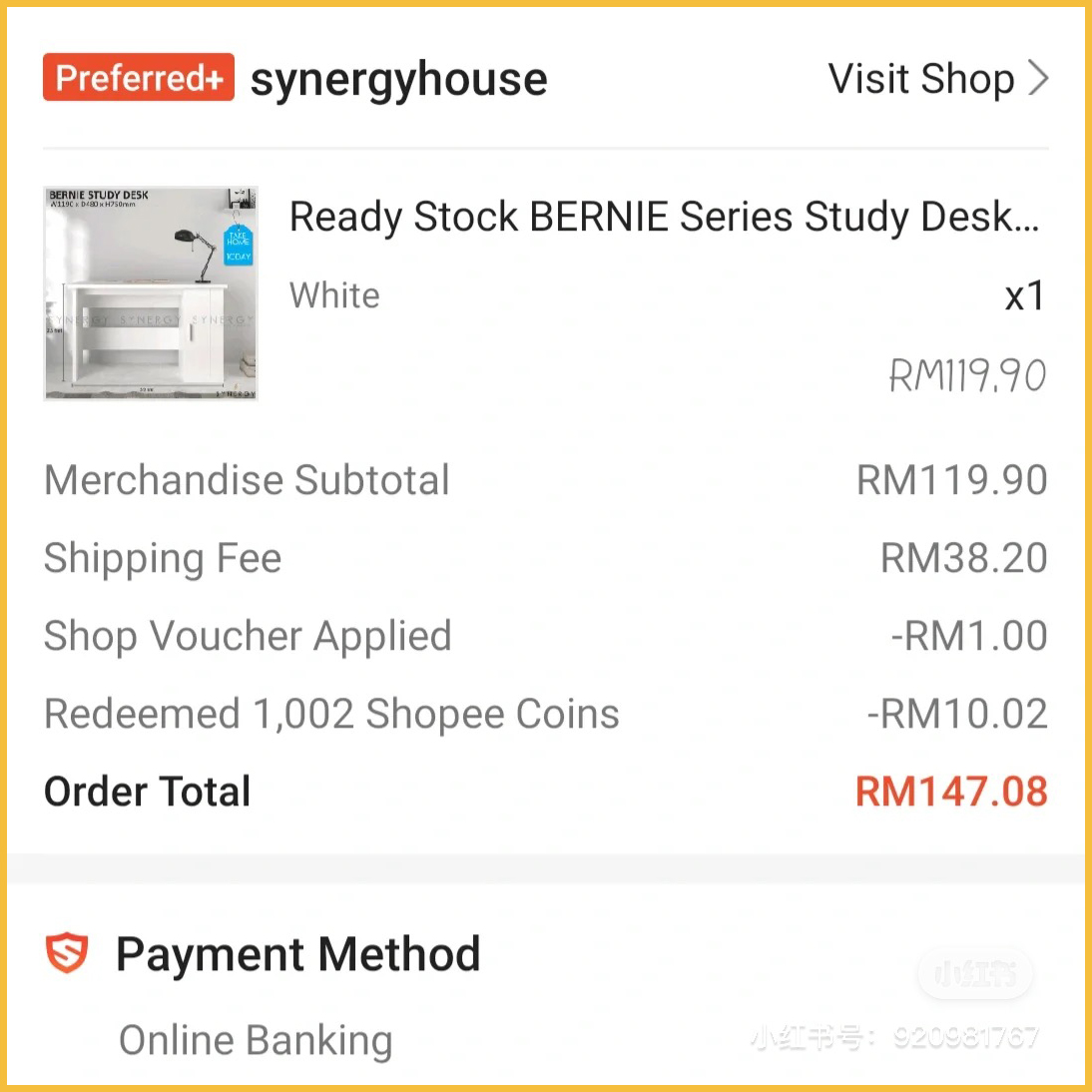Open the BERNIE Series Study Desk product
The image size is (1092, 1092).
click(x=664, y=217)
